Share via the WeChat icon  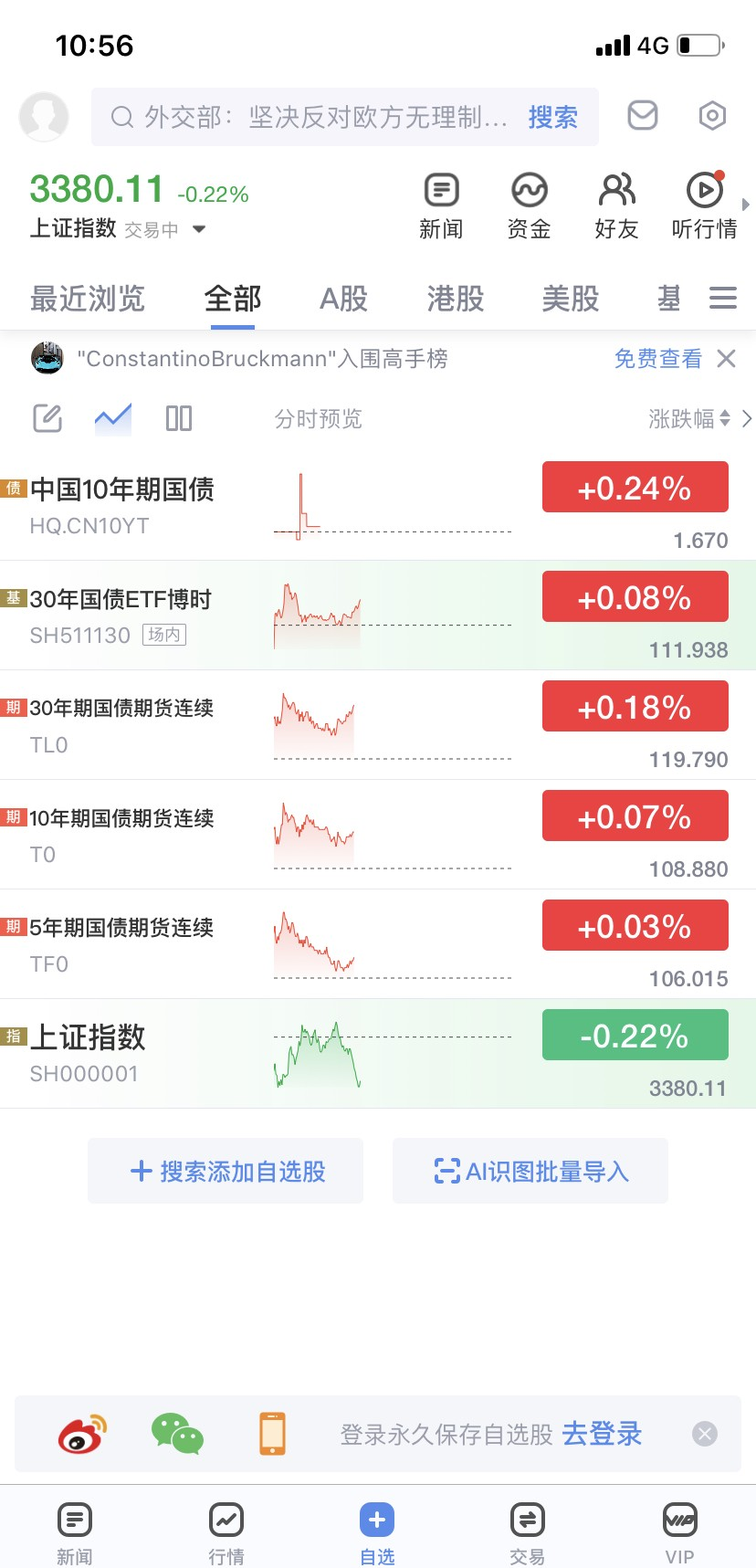pyautogui.click(x=176, y=1434)
